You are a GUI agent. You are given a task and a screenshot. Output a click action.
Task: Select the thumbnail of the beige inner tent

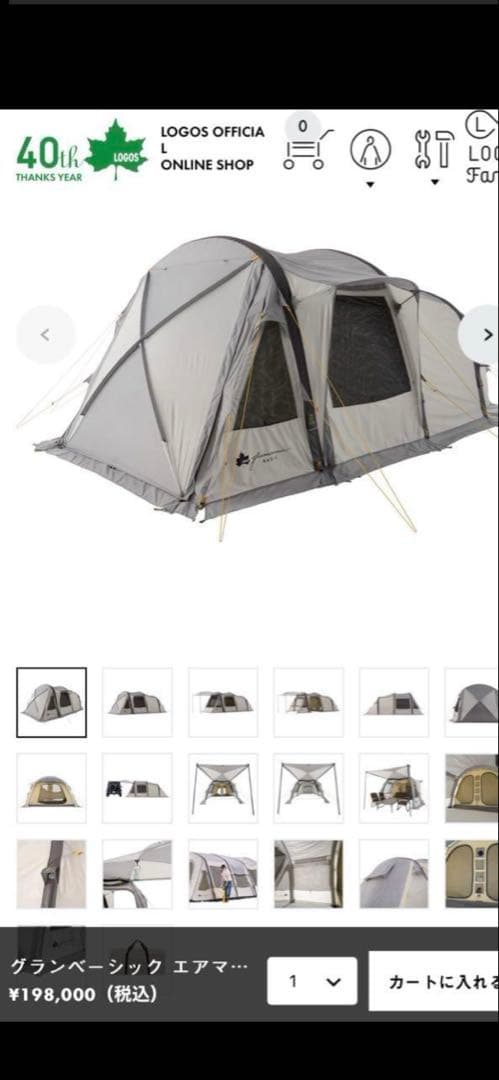click(x=52, y=788)
